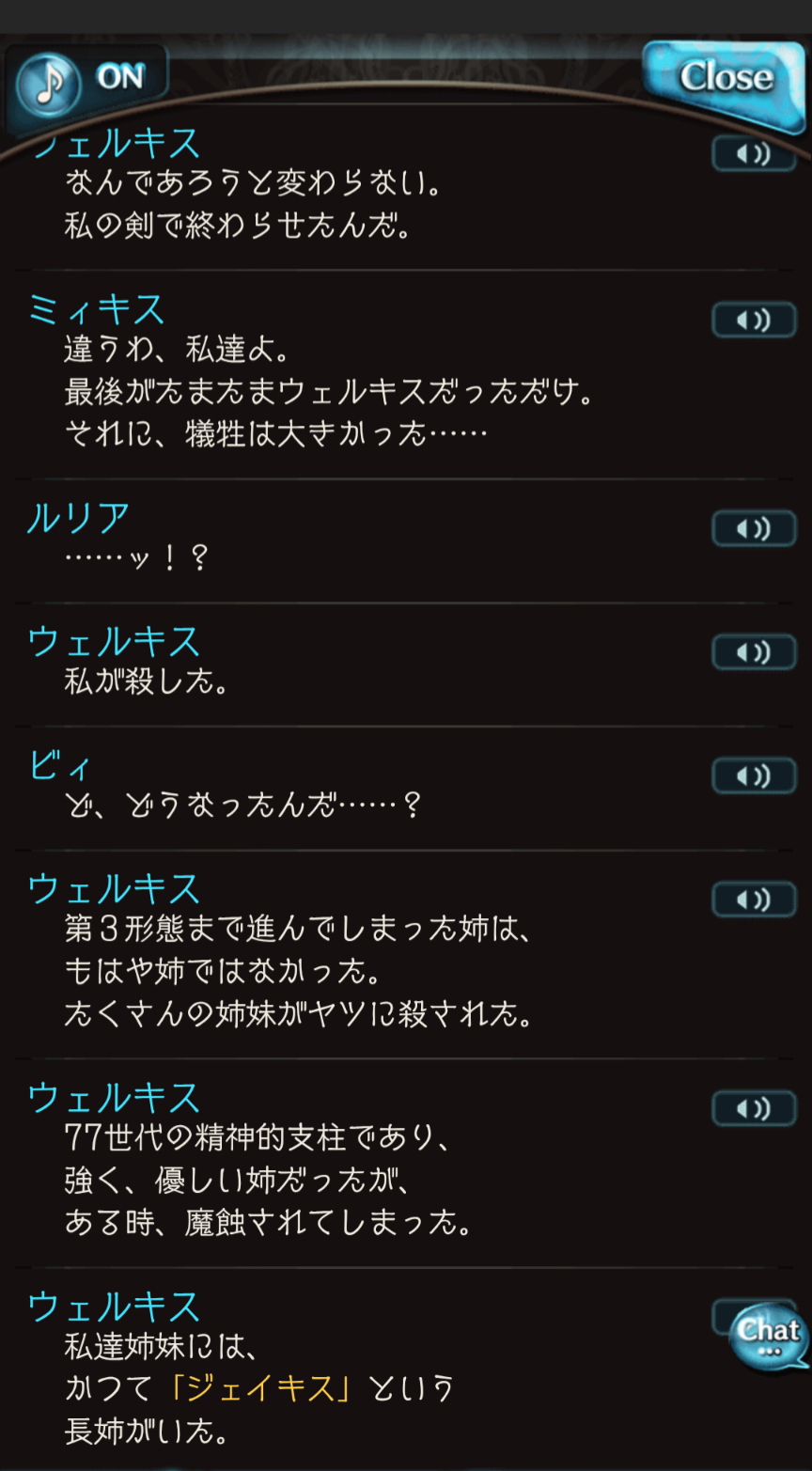The height and width of the screenshot is (1471, 812).
Task: Play voice for the 77世代 line
Action: pyautogui.click(x=754, y=1109)
